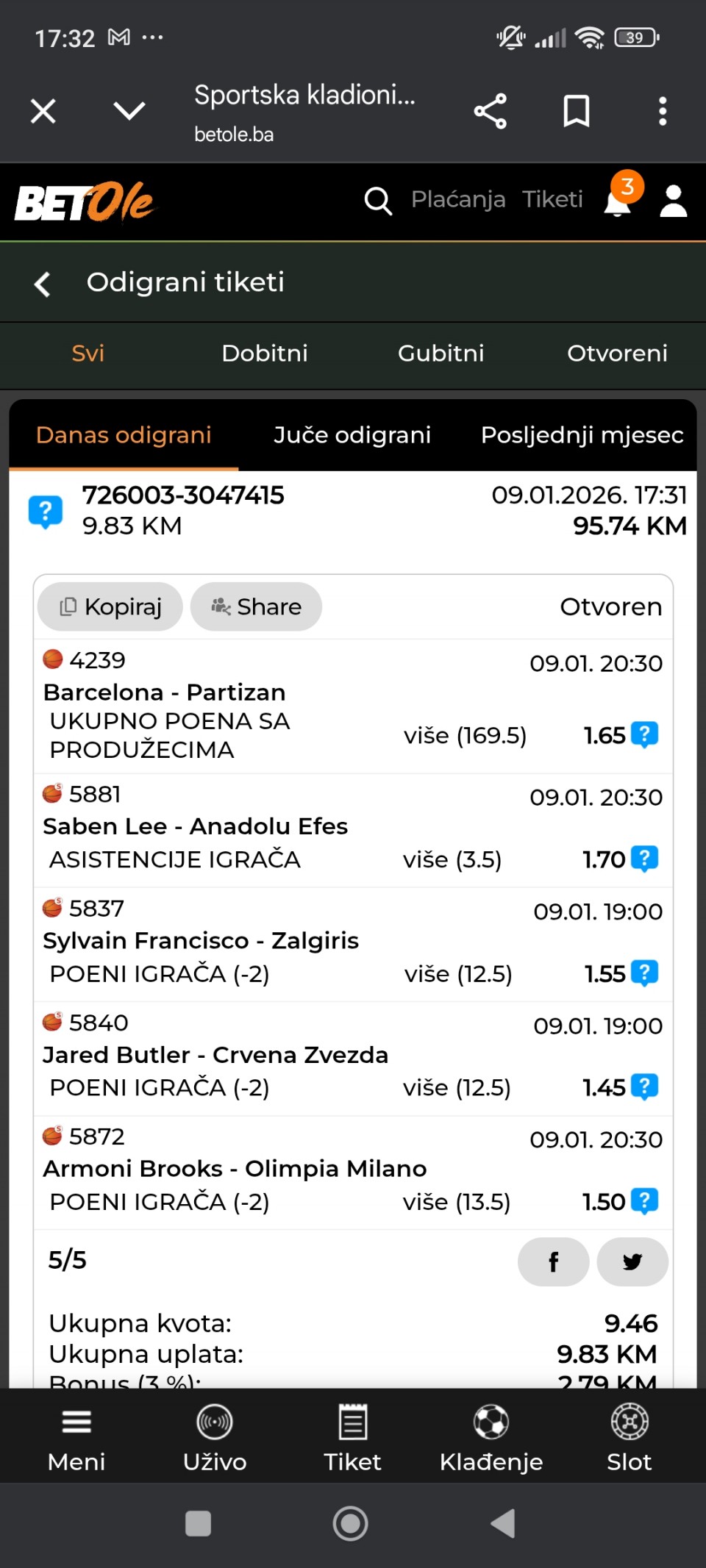
Task: Show the Otvoreni tickets tab
Action: [x=617, y=354]
